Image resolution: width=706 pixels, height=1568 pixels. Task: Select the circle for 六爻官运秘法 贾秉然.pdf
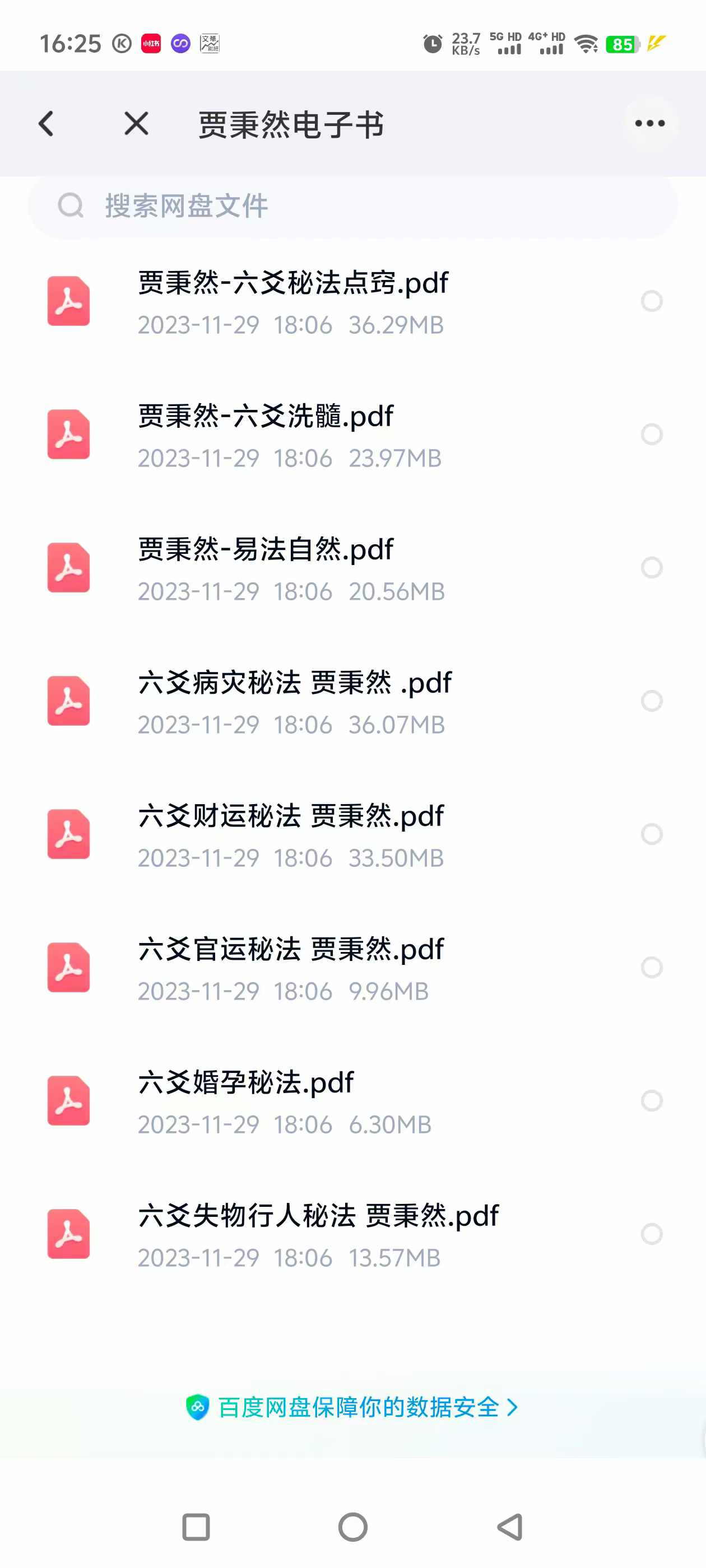pos(652,967)
